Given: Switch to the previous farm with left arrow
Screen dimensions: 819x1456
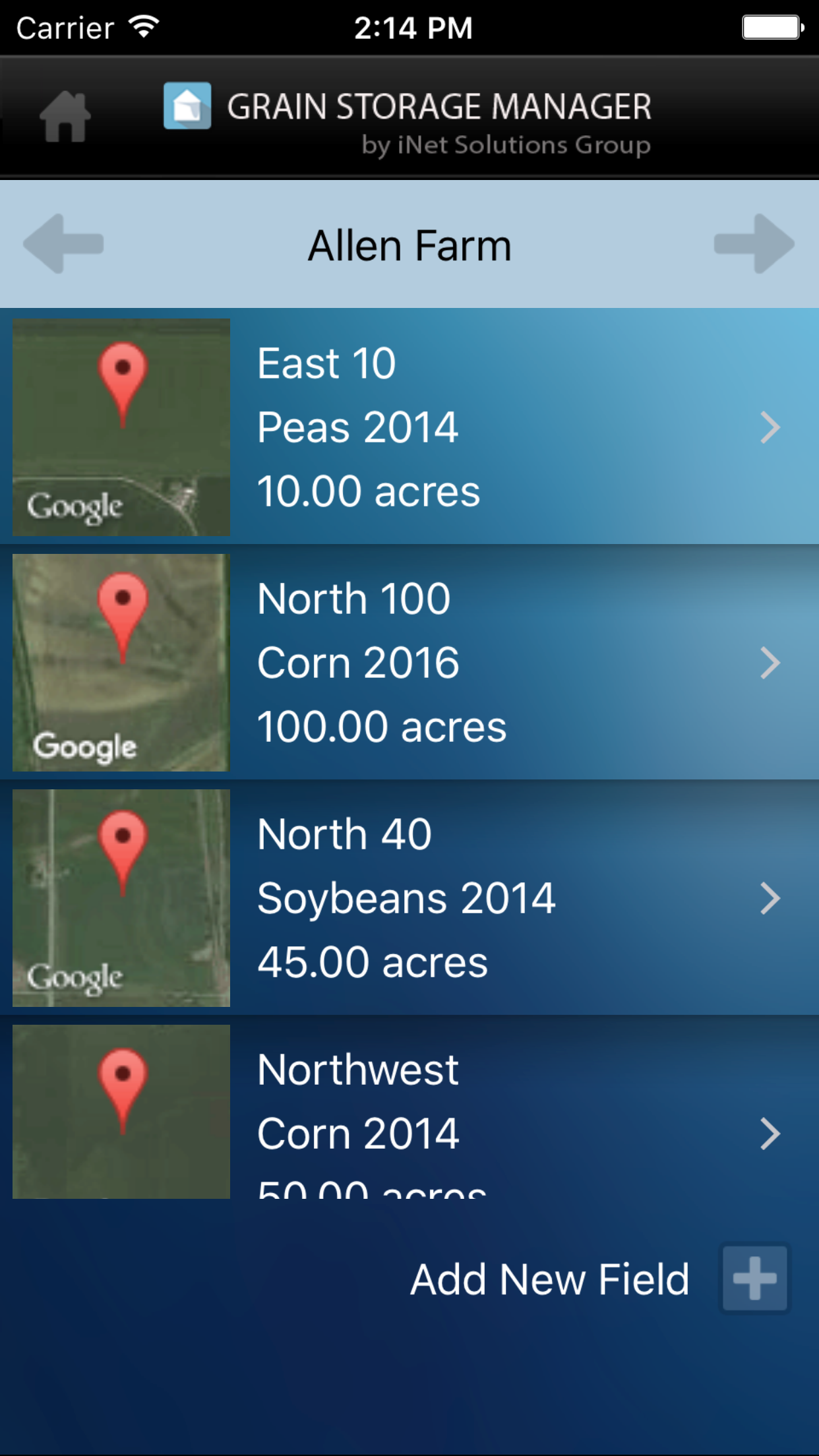Looking at the screenshot, I should click(63, 244).
